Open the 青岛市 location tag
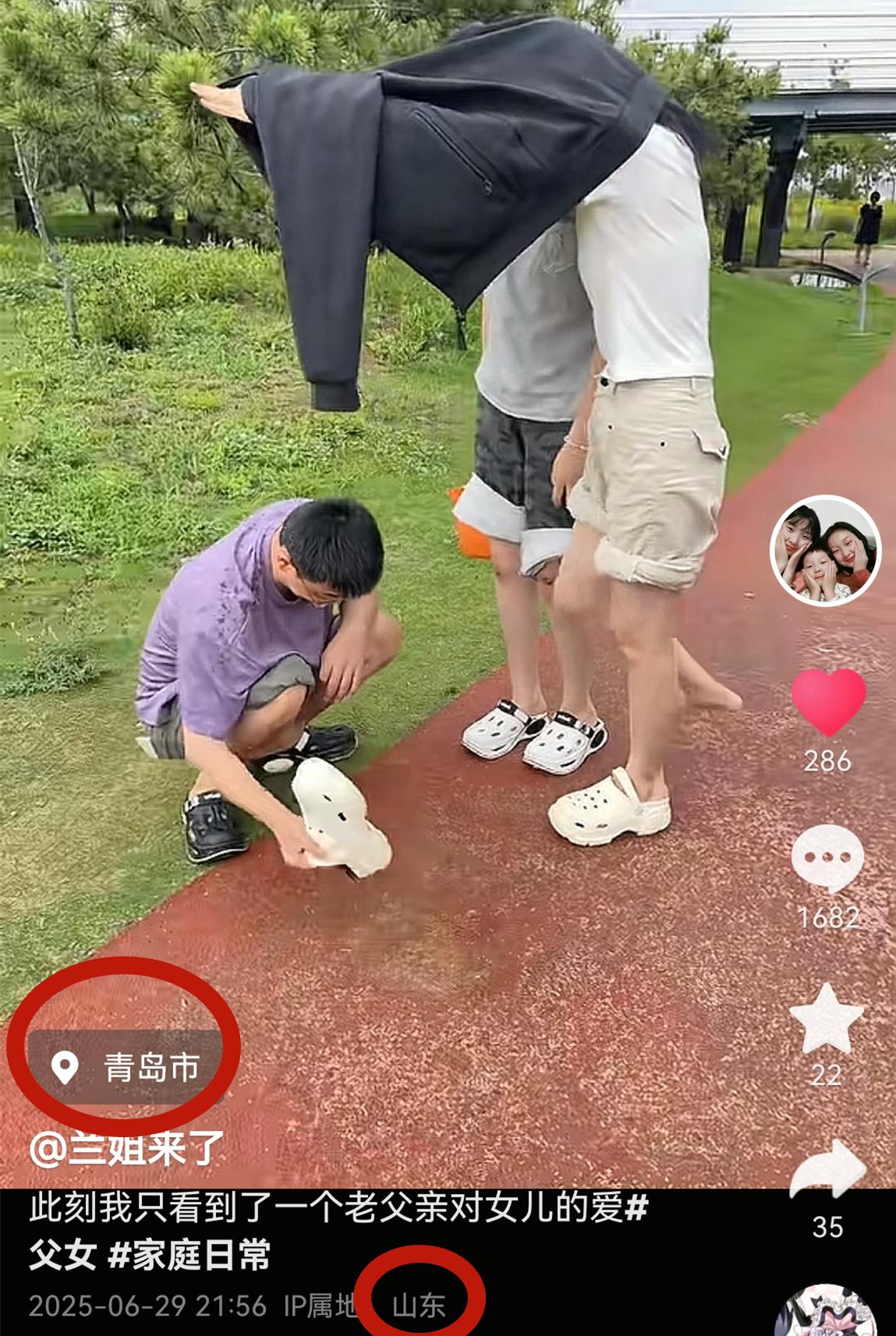 point(126,1067)
